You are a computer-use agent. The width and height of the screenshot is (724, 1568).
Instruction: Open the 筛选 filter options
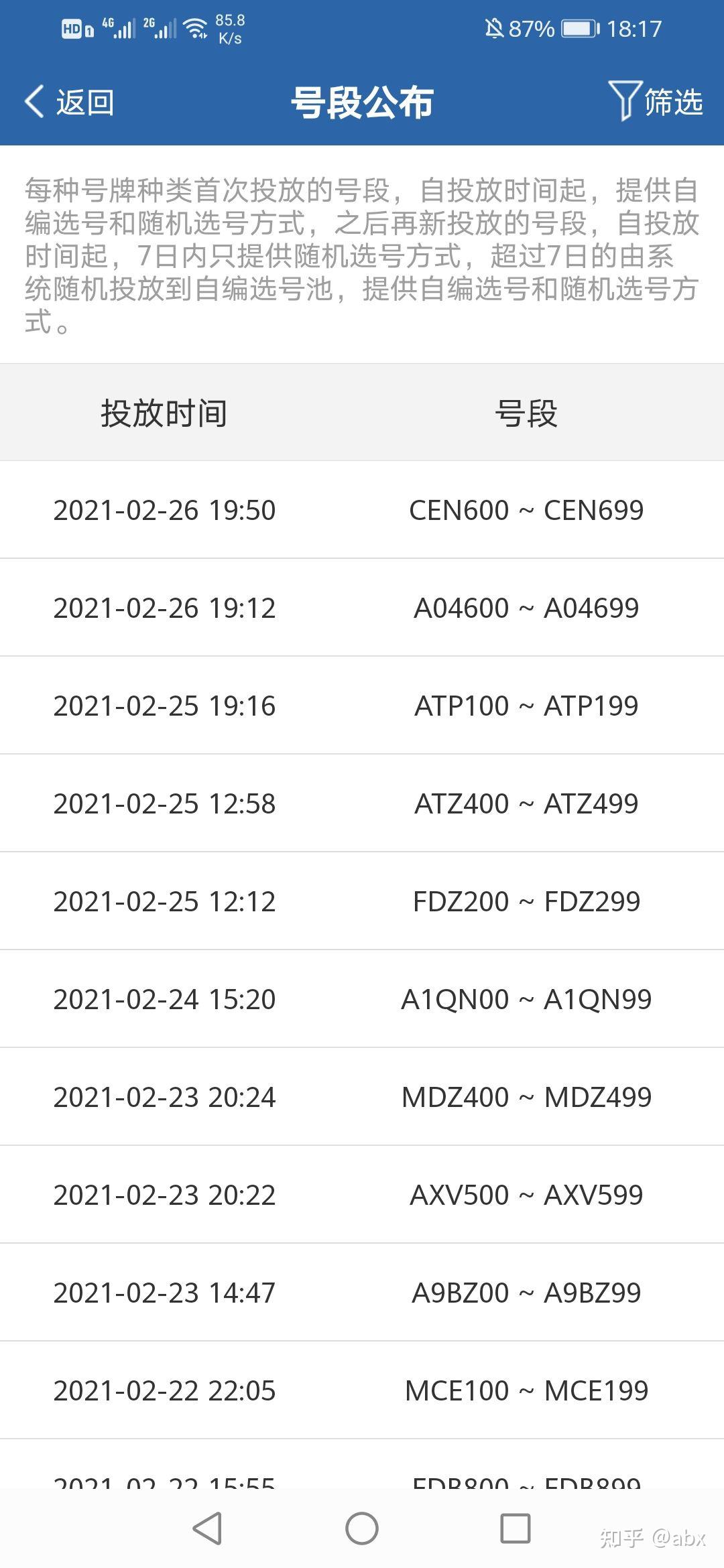point(656,102)
